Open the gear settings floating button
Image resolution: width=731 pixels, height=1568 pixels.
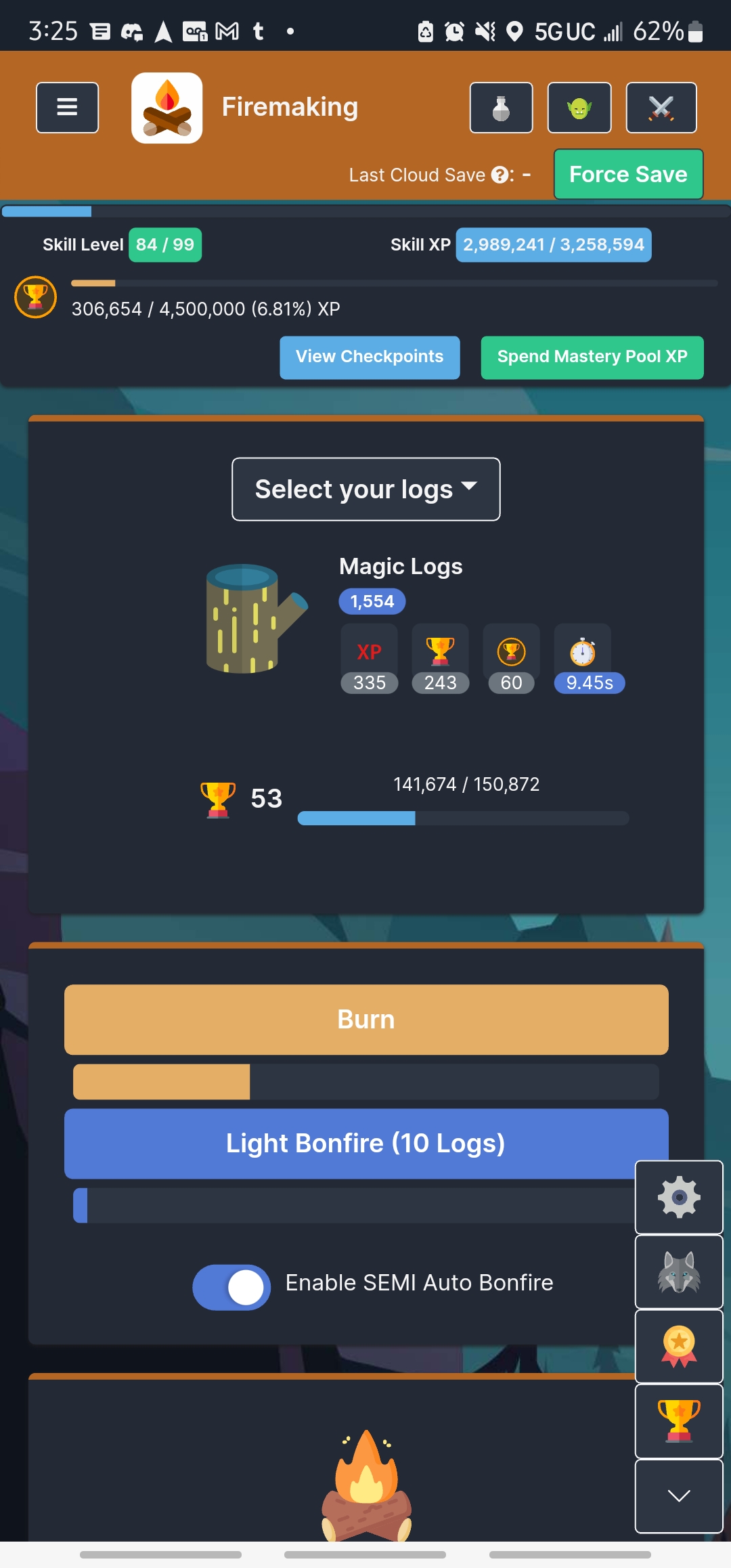tap(678, 1197)
